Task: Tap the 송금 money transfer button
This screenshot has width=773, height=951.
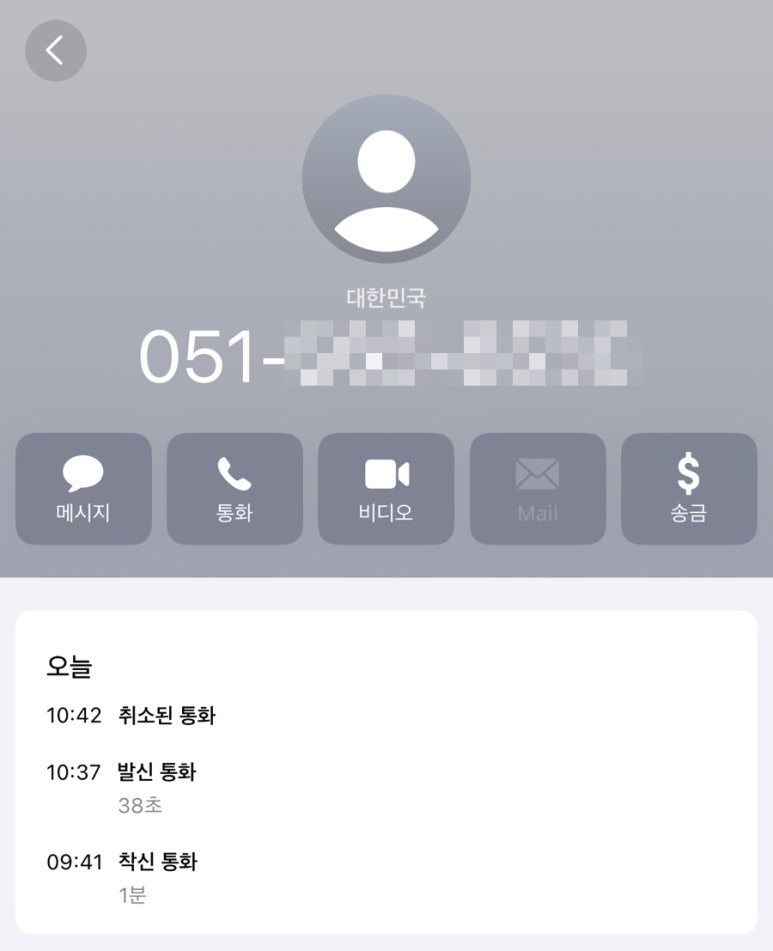Action: [x=689, y=489]
